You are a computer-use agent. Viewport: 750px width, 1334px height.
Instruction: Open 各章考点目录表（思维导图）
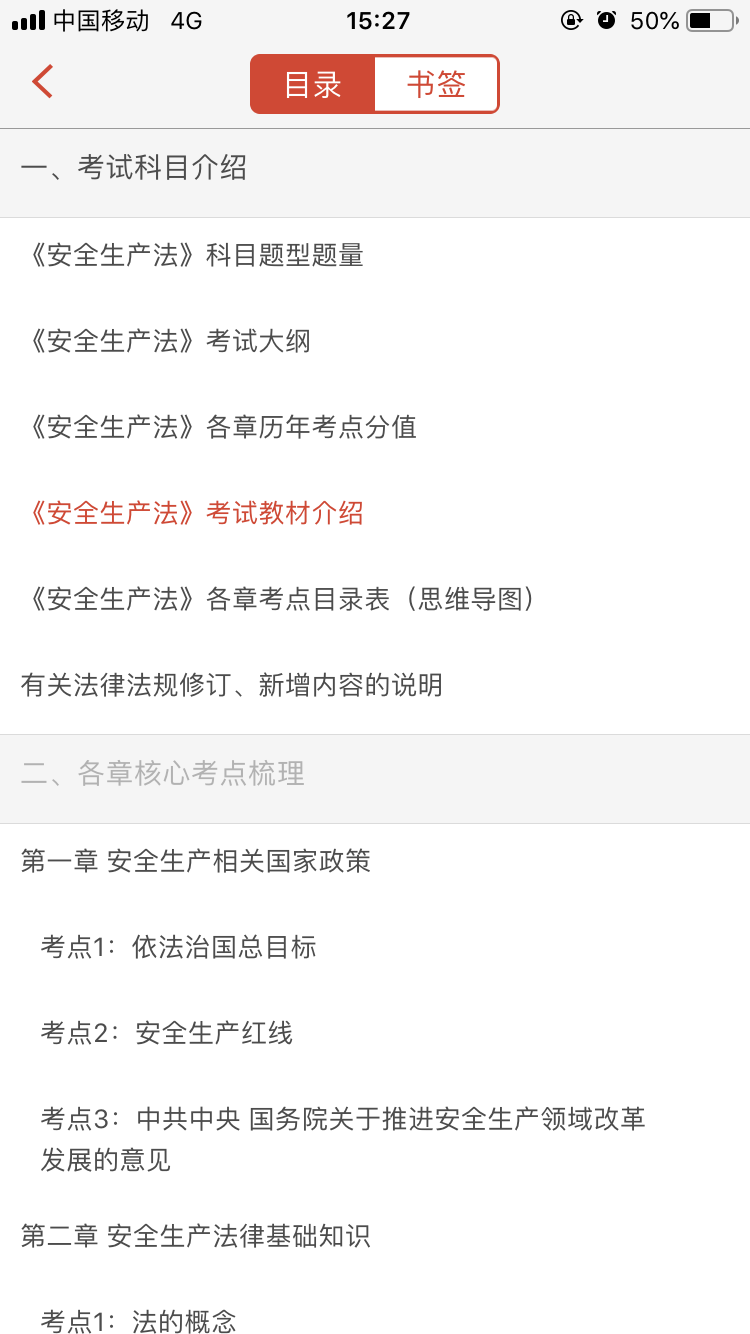coord(284,600)
